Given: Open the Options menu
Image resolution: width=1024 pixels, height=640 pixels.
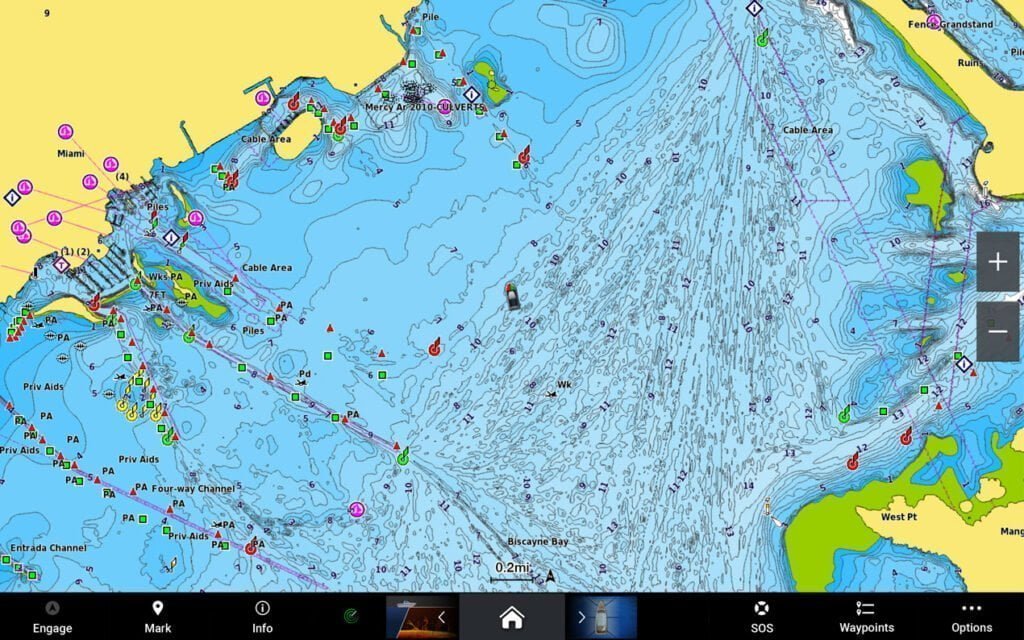Looking at the screenshot, I should [971, 616].
